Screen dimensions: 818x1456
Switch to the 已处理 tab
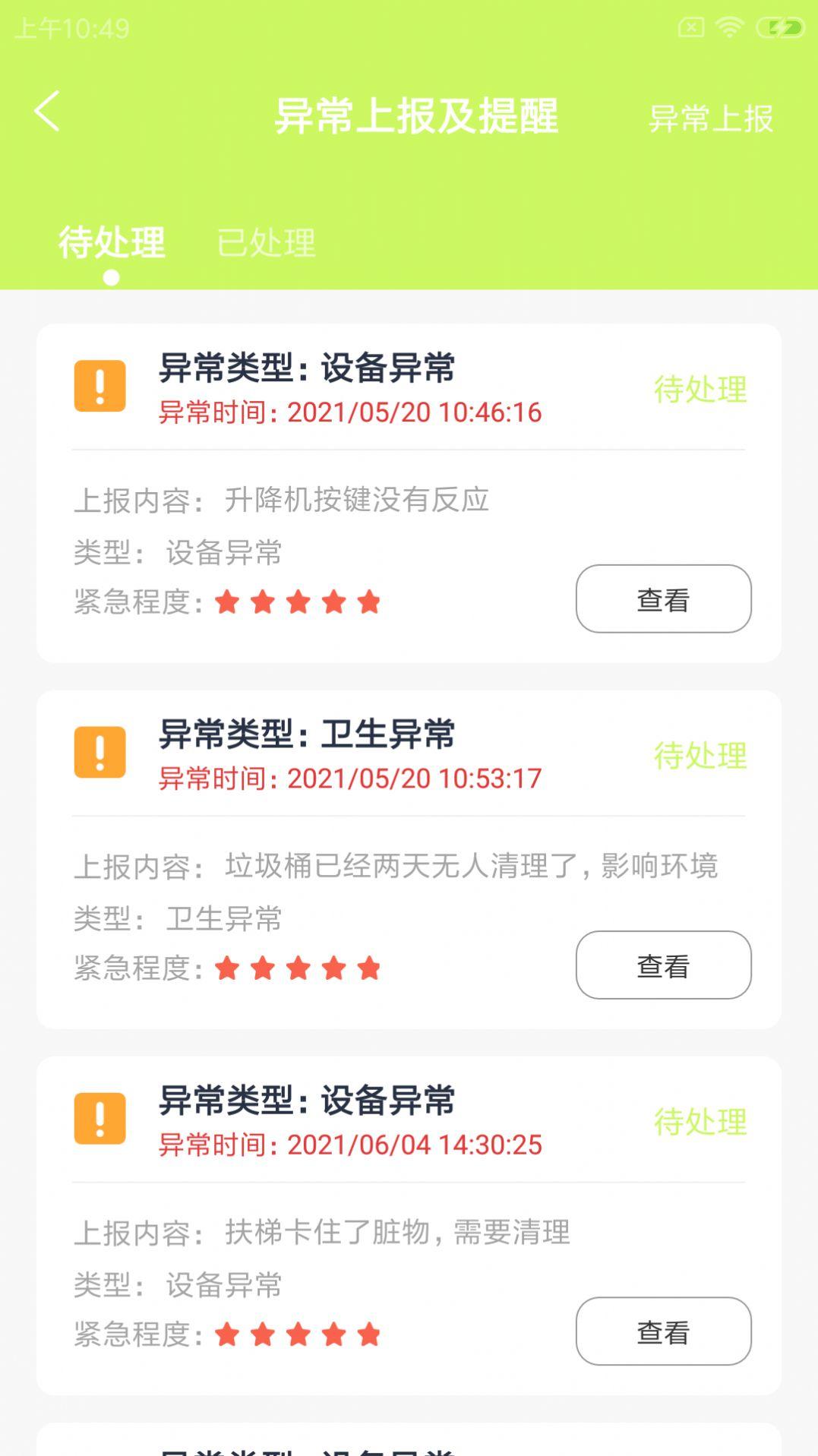pos(266,243)
